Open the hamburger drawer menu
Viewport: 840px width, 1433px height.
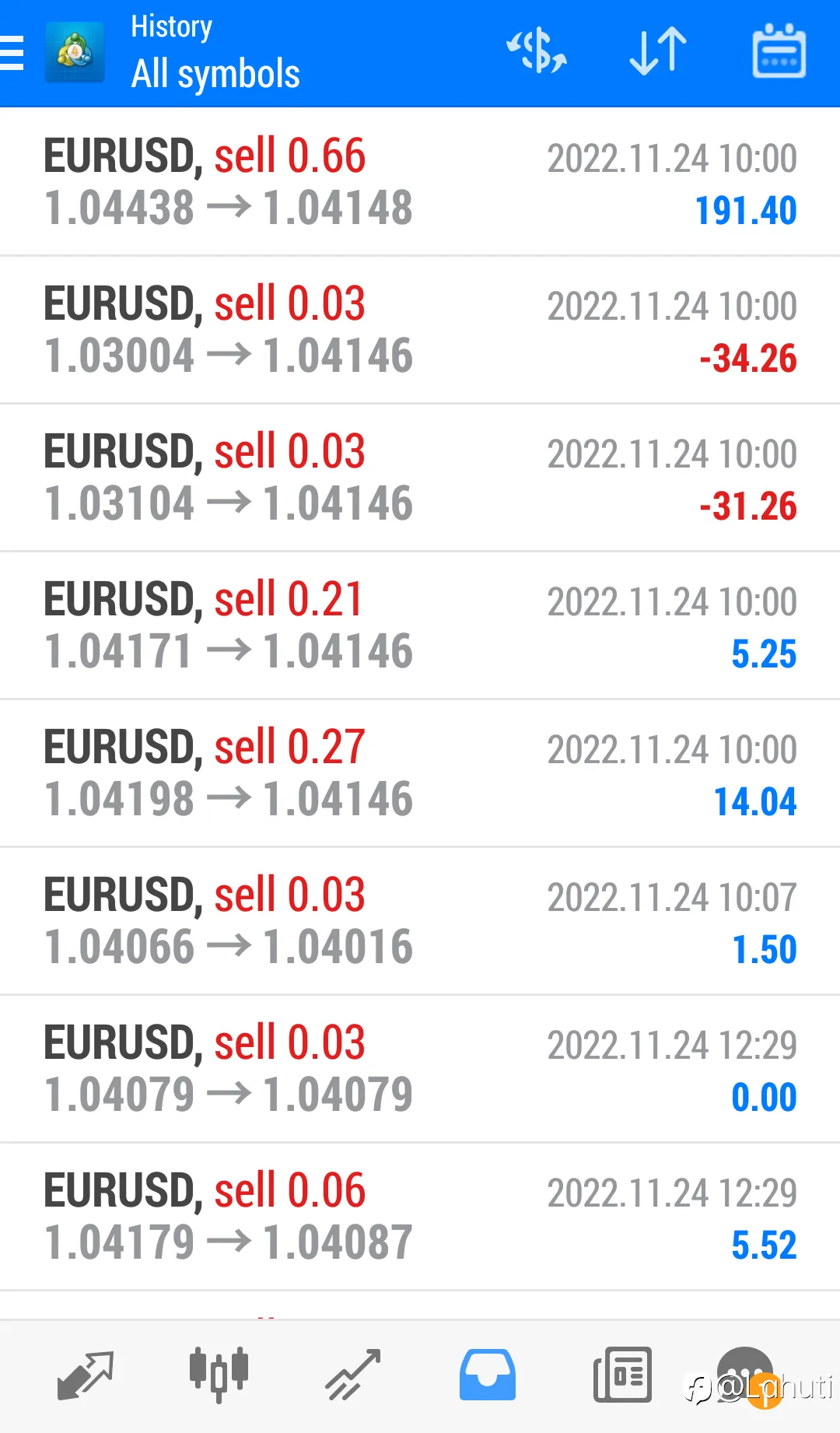pyautogui.click(x=12, y=53)
